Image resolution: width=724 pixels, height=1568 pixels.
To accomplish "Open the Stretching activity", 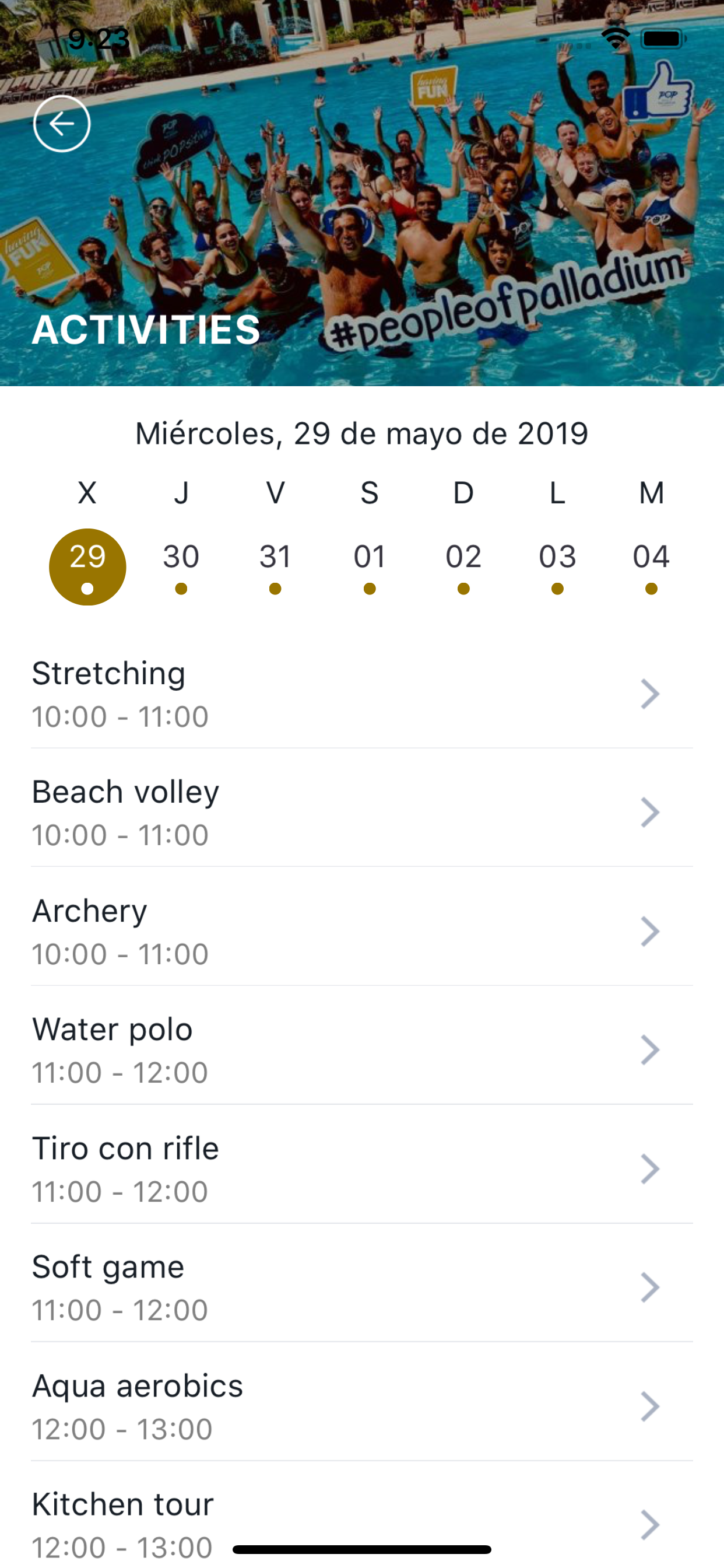I will point(361,694).
